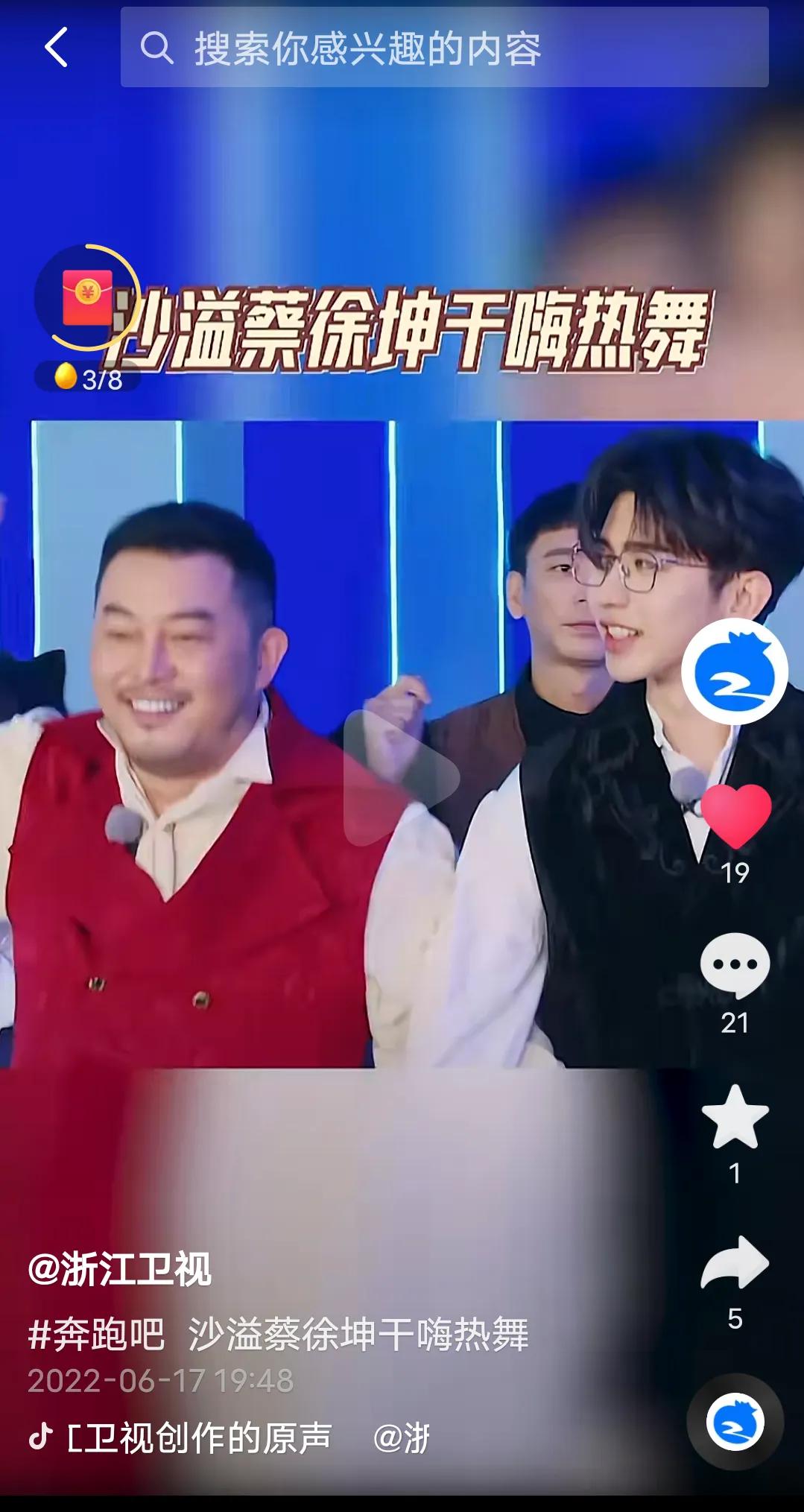This screenshot has width=804, height=1512.
Task: Share this video
Action: point(735,1263)
